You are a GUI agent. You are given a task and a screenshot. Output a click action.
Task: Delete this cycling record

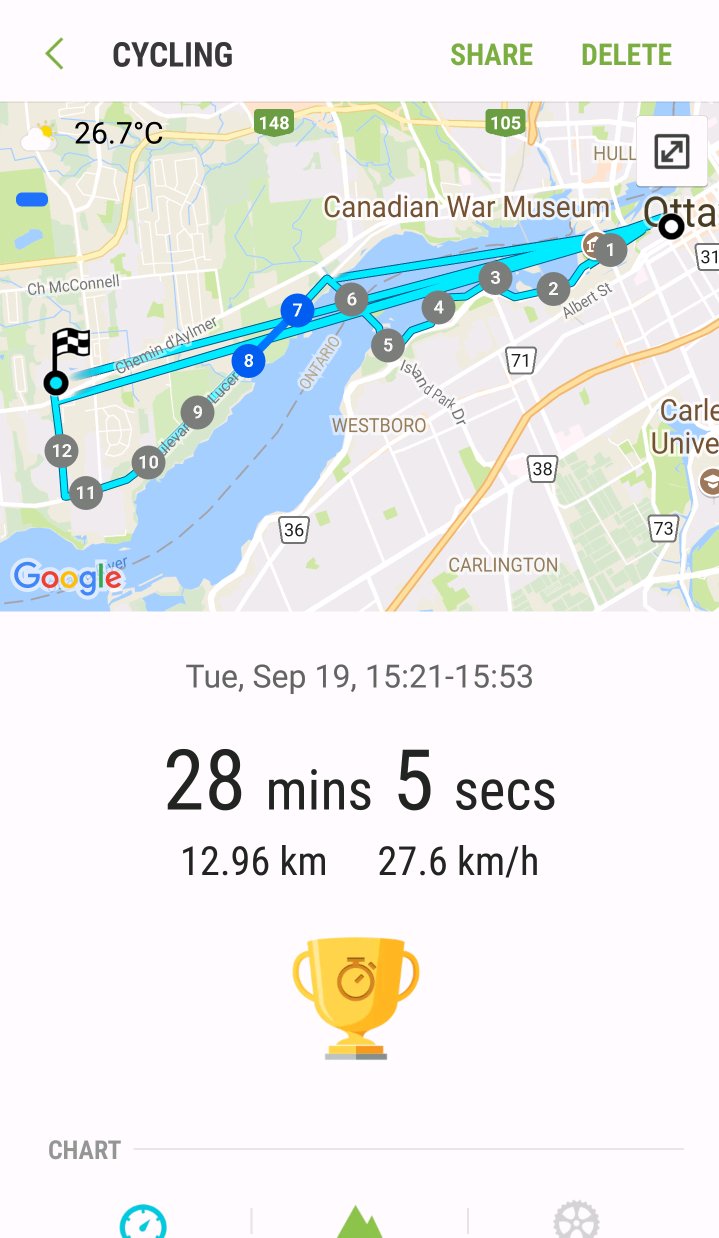626,54
